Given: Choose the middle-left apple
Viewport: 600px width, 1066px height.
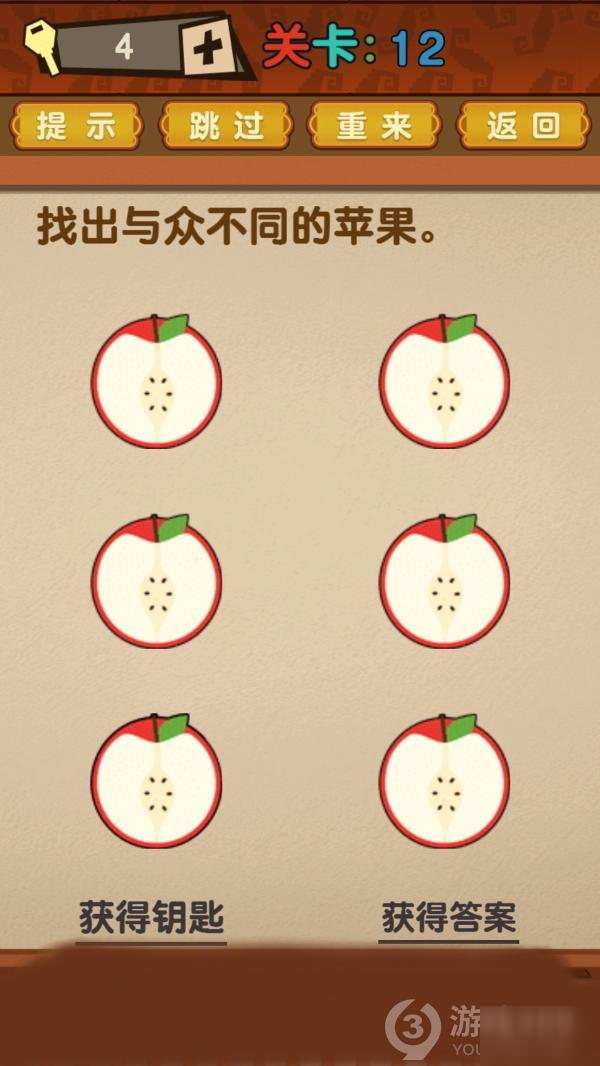Looking at the screenshot, I should coord(156,581).
